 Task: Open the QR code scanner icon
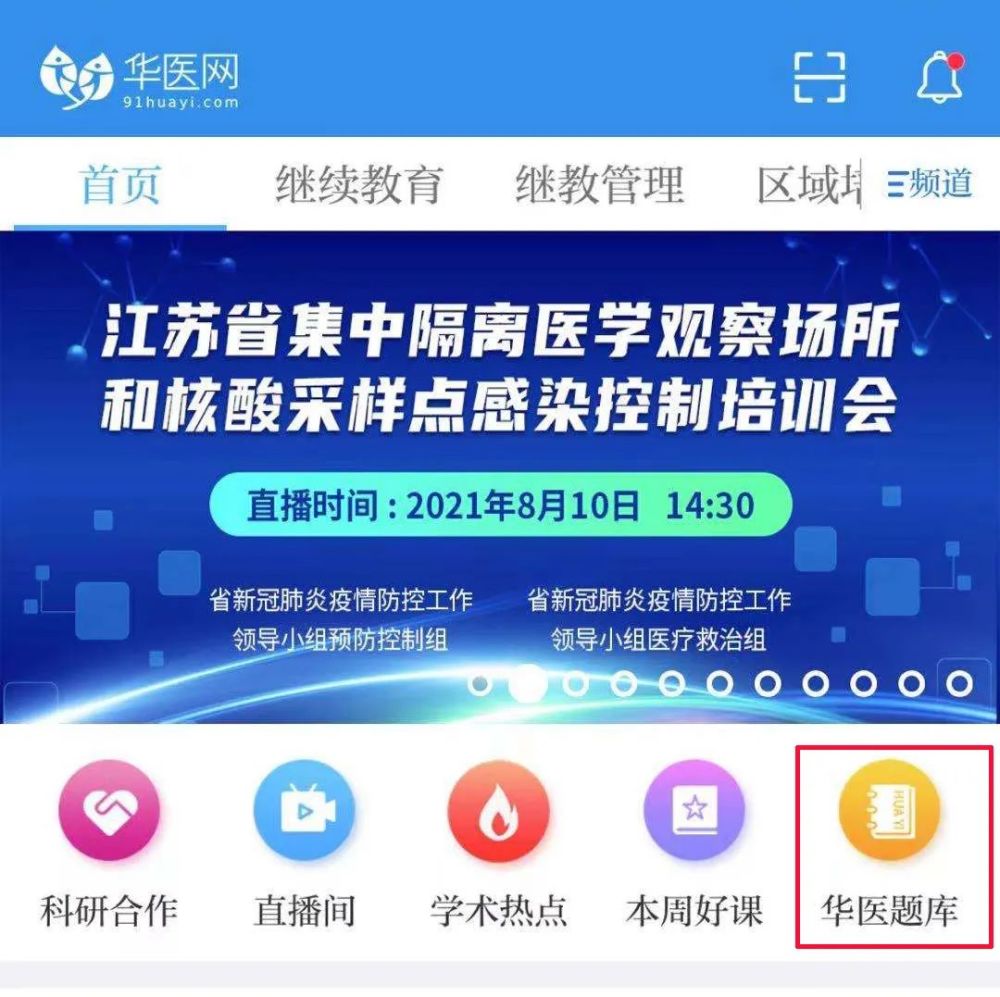pyautogui.click(x=819, y=76)
